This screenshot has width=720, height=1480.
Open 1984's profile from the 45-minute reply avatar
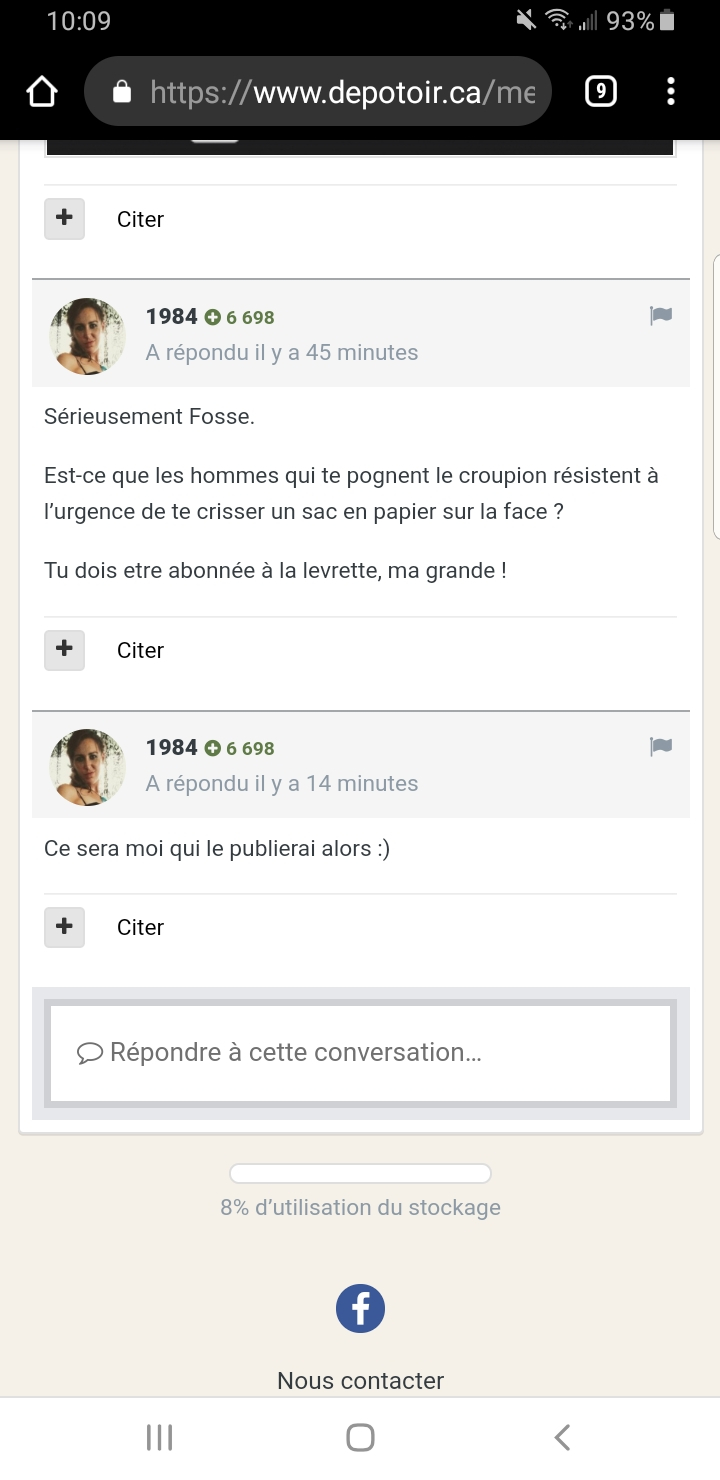point(88,336)
